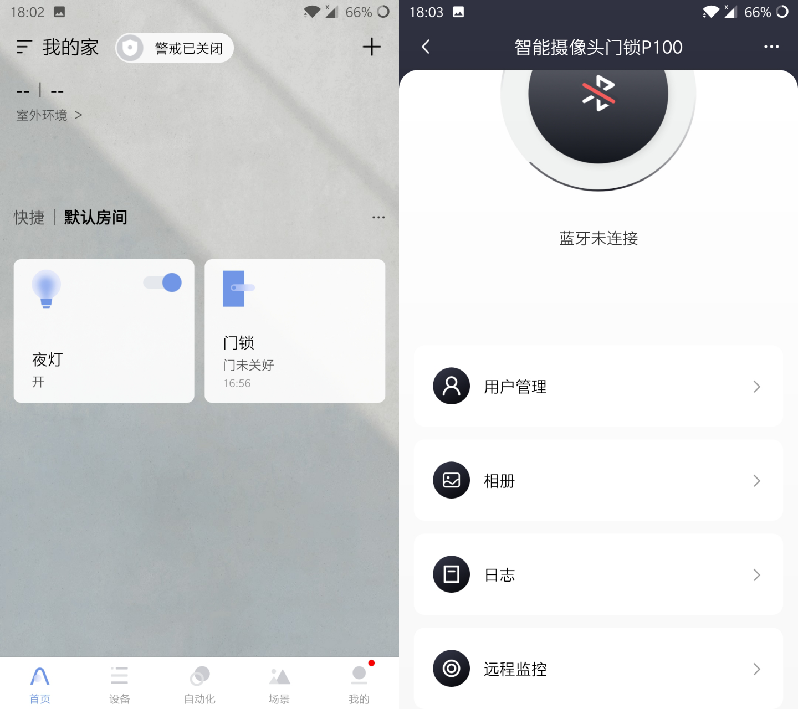Add a new device with plus icon
This screenshot has width=798, height=709.
click(x=371, y=47)
